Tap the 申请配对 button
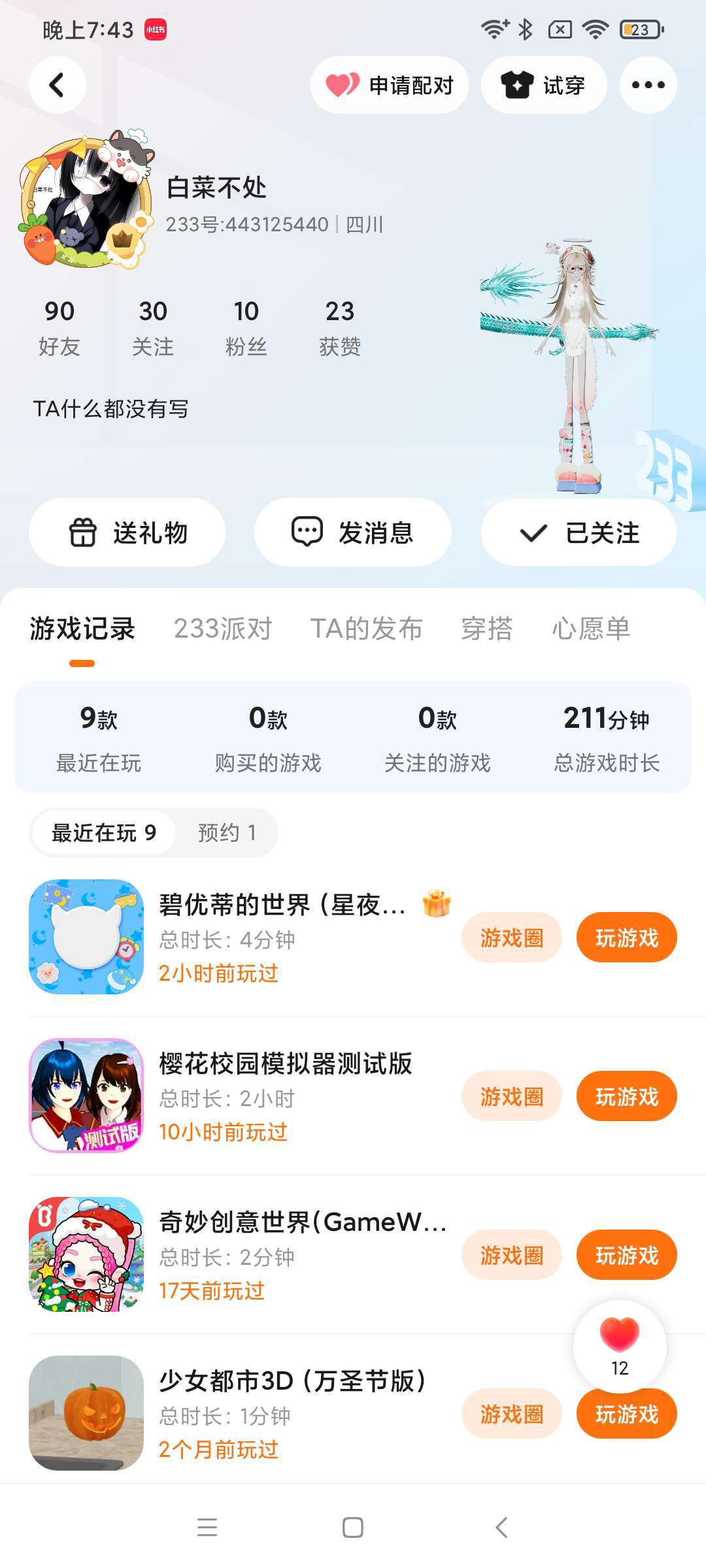 [x=390, y=85]
